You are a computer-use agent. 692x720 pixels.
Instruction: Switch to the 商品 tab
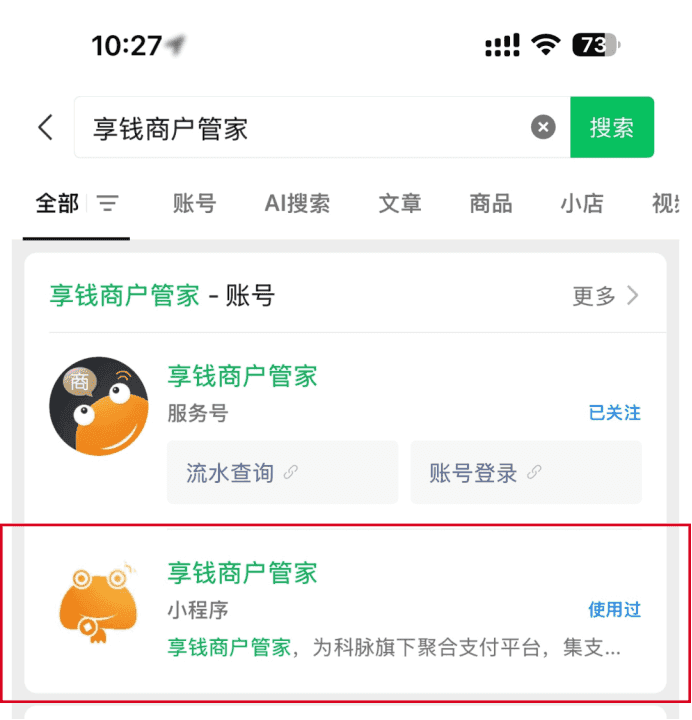tap(491, 204)
